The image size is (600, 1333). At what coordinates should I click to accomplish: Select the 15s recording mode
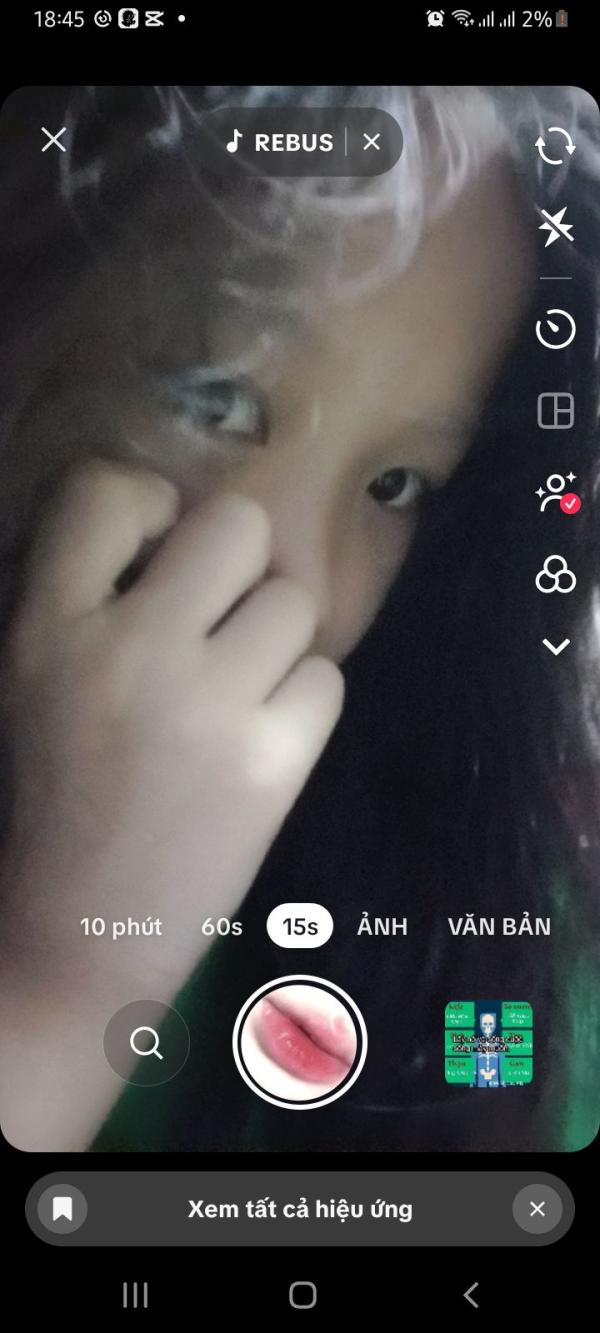pos(300,927)
